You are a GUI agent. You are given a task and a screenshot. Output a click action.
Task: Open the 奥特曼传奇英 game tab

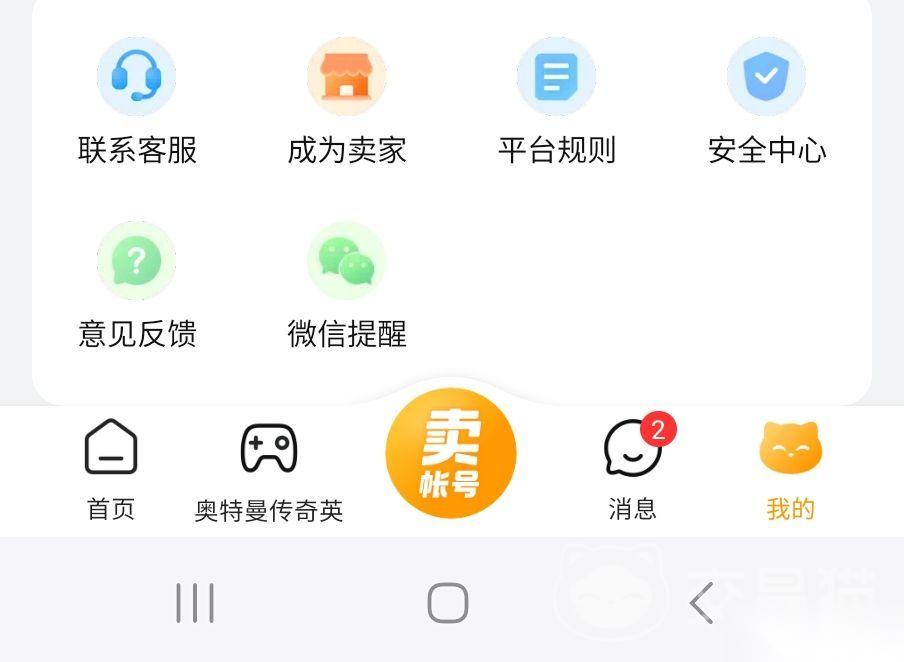(x=269, y=470)
